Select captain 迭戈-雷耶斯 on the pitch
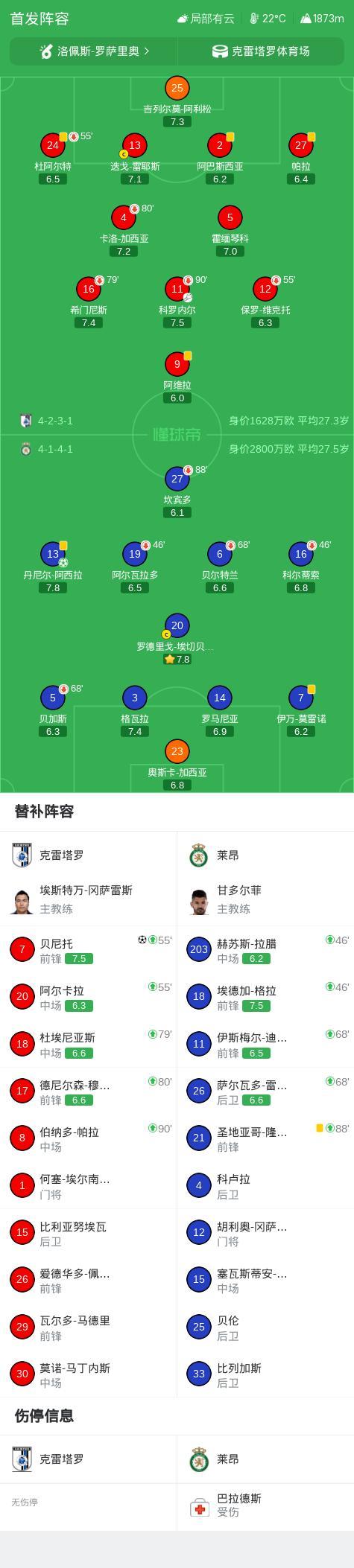This screenshot has height=1568, width=354. [135, 158]
